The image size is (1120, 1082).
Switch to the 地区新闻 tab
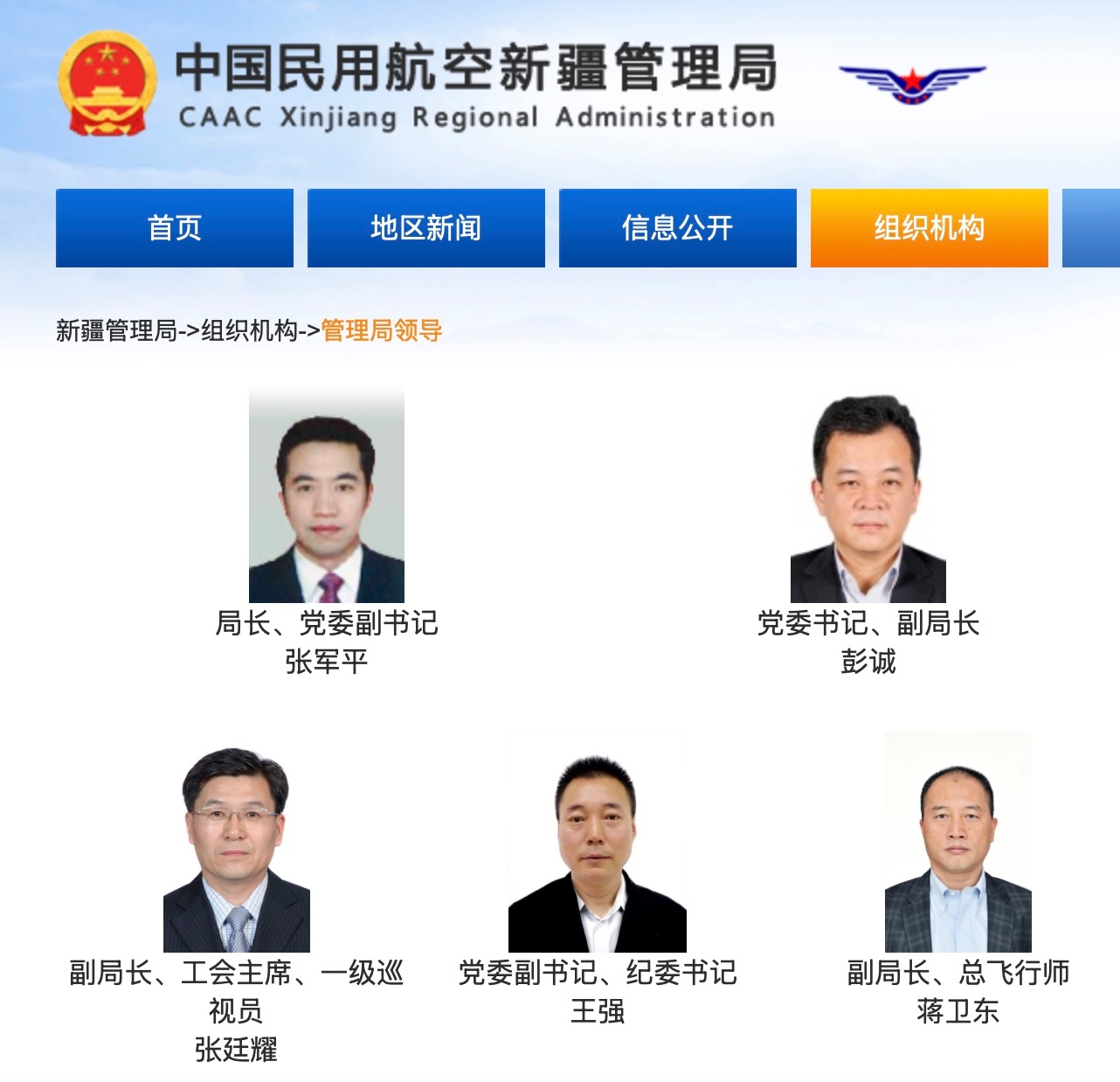425,228
